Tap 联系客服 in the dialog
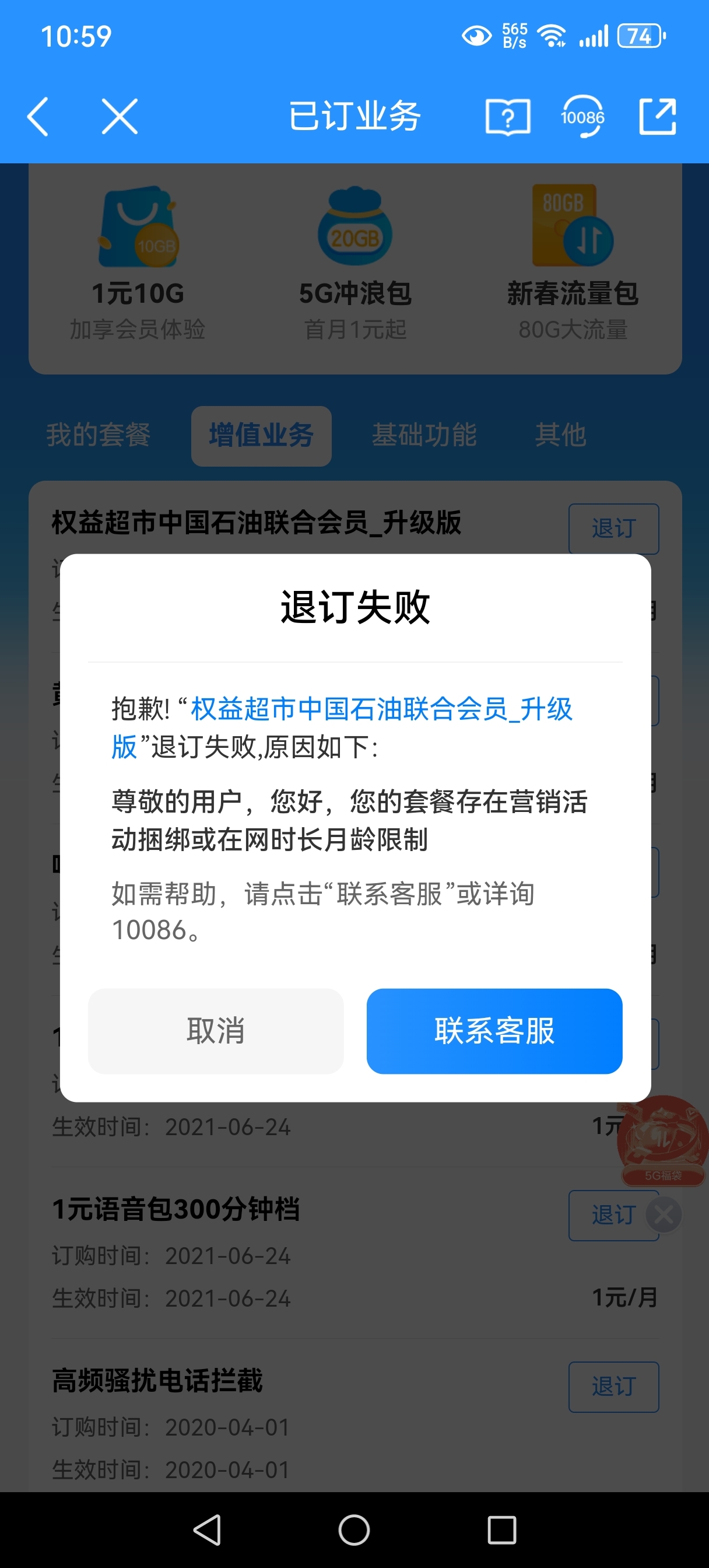The height and width of the screenshot is (1568, 709). click(x=494, y=1031)
